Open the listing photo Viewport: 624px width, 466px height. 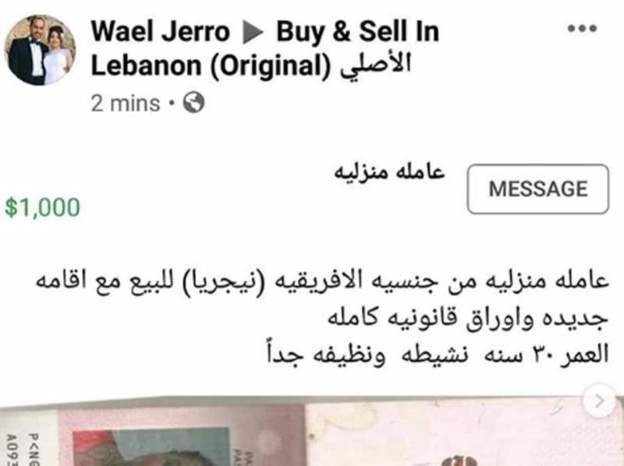coord(300,435)
